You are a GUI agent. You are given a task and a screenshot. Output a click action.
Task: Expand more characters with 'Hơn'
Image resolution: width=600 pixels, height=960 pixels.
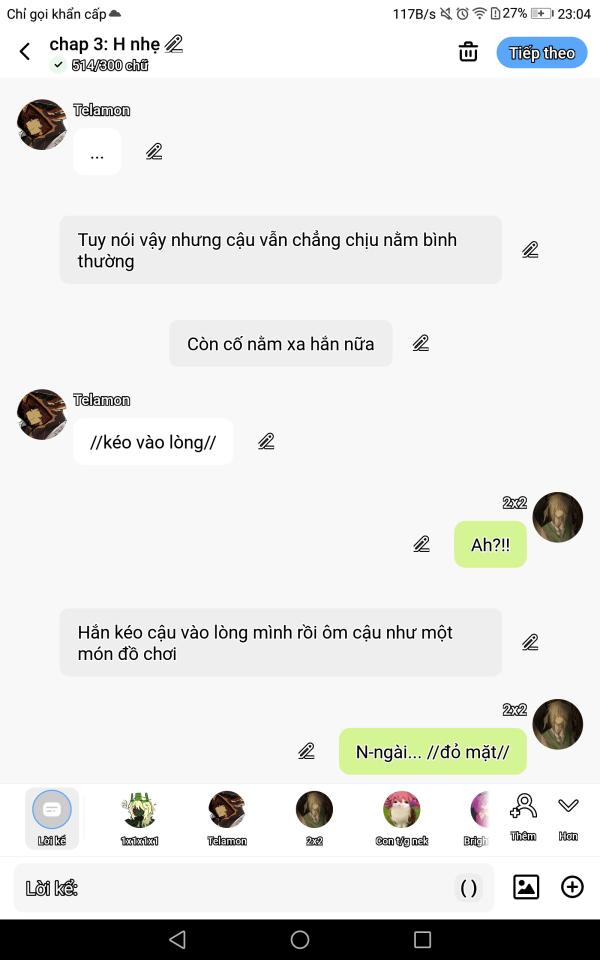[x=568, y=816]
